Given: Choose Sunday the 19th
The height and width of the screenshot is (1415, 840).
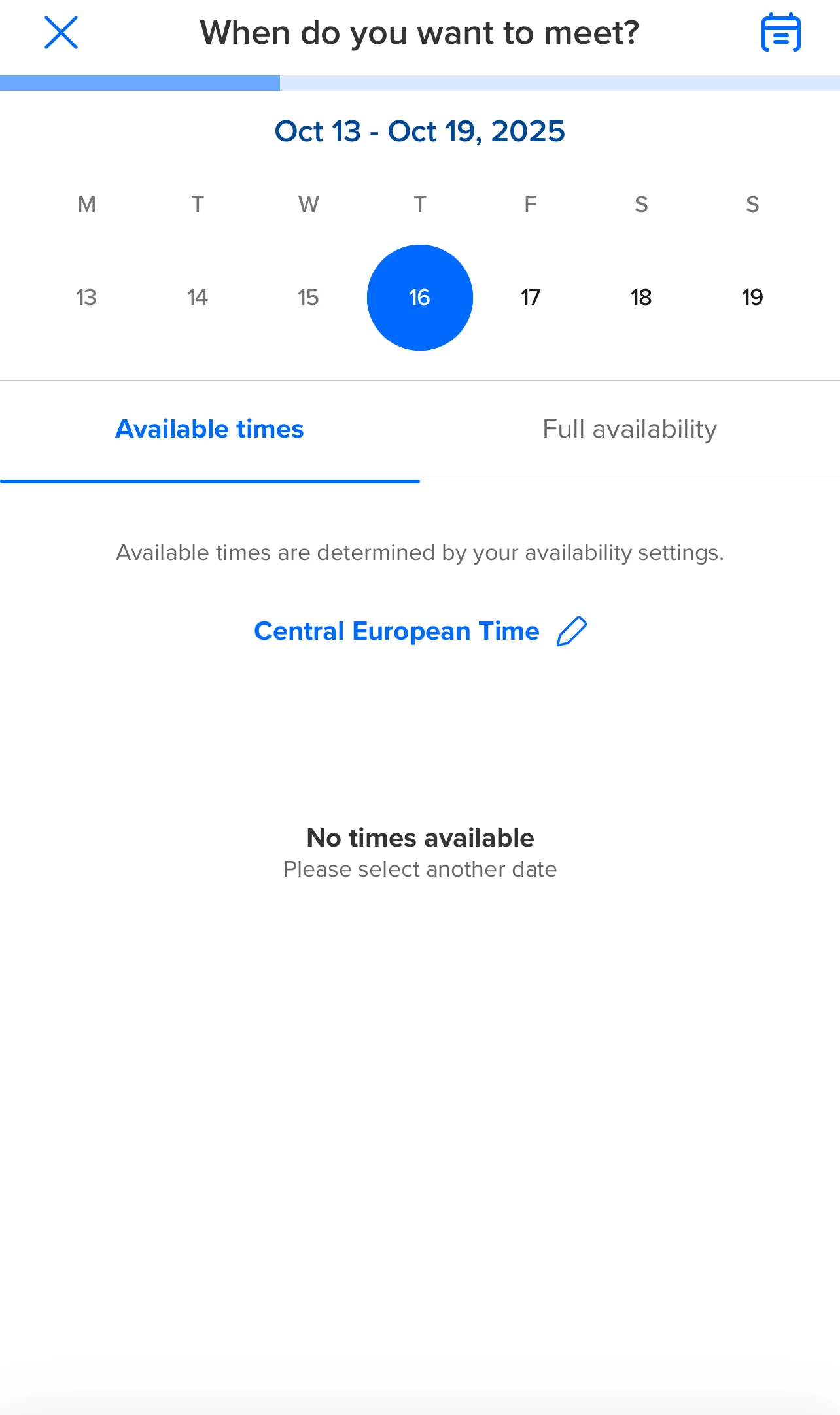Looking at the screenshot, I should pyautogui.click(x=752, y=298).
